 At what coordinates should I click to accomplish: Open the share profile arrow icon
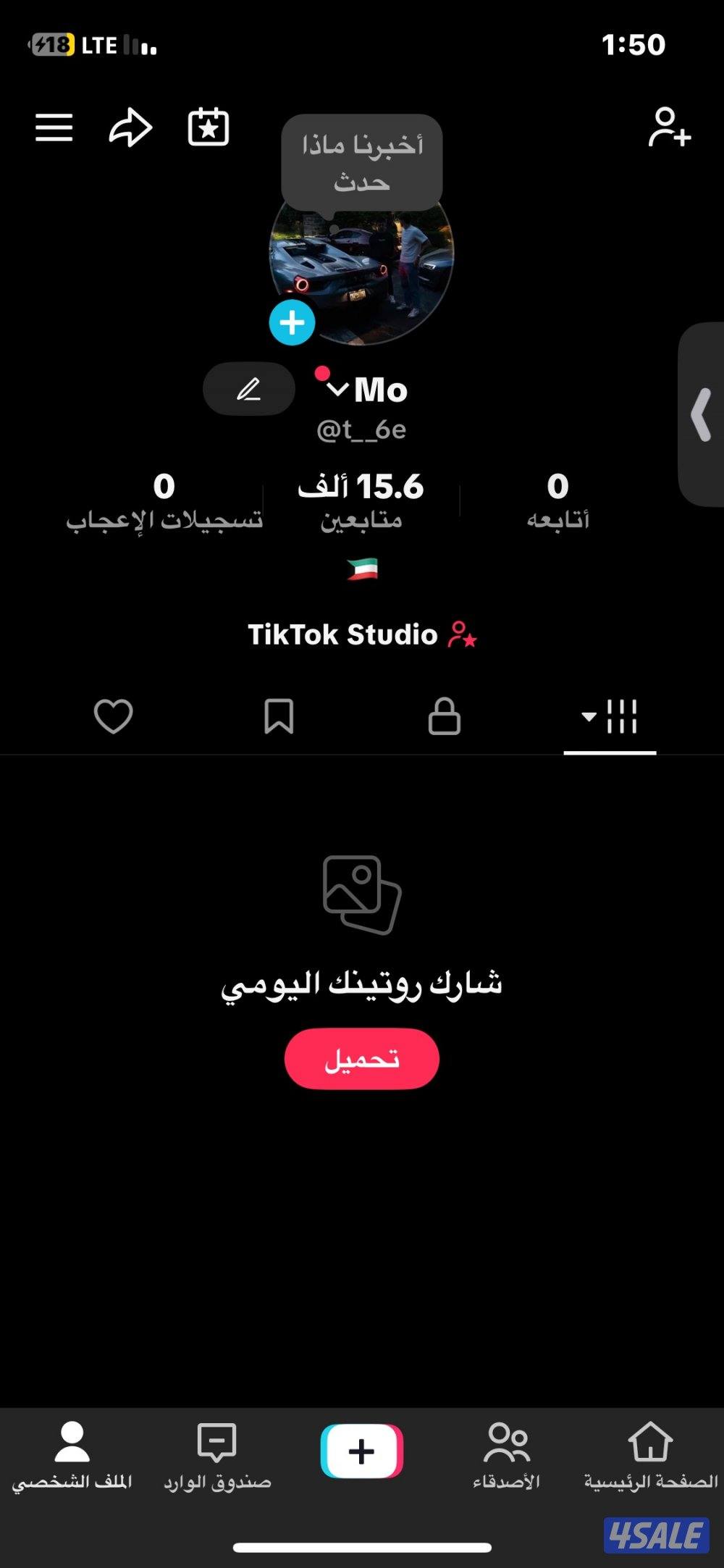click(130, 128)
